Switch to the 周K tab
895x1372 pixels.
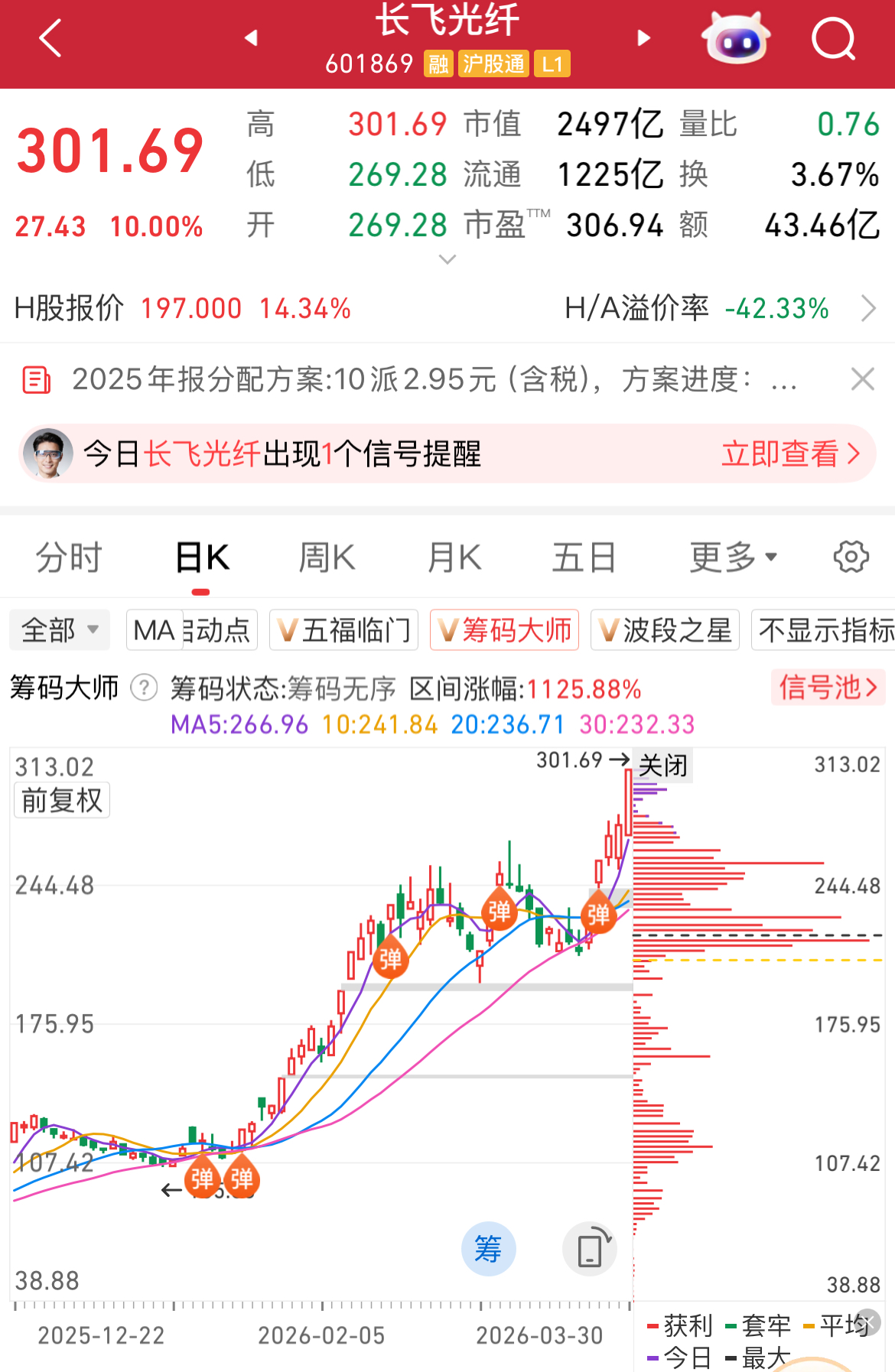click(x=327, y=558)
